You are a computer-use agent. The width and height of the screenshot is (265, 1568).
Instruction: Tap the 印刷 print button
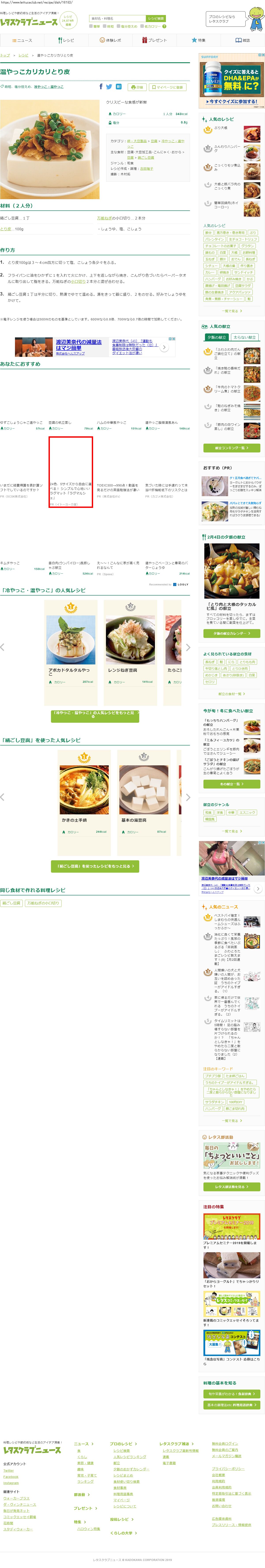point(137,87)
